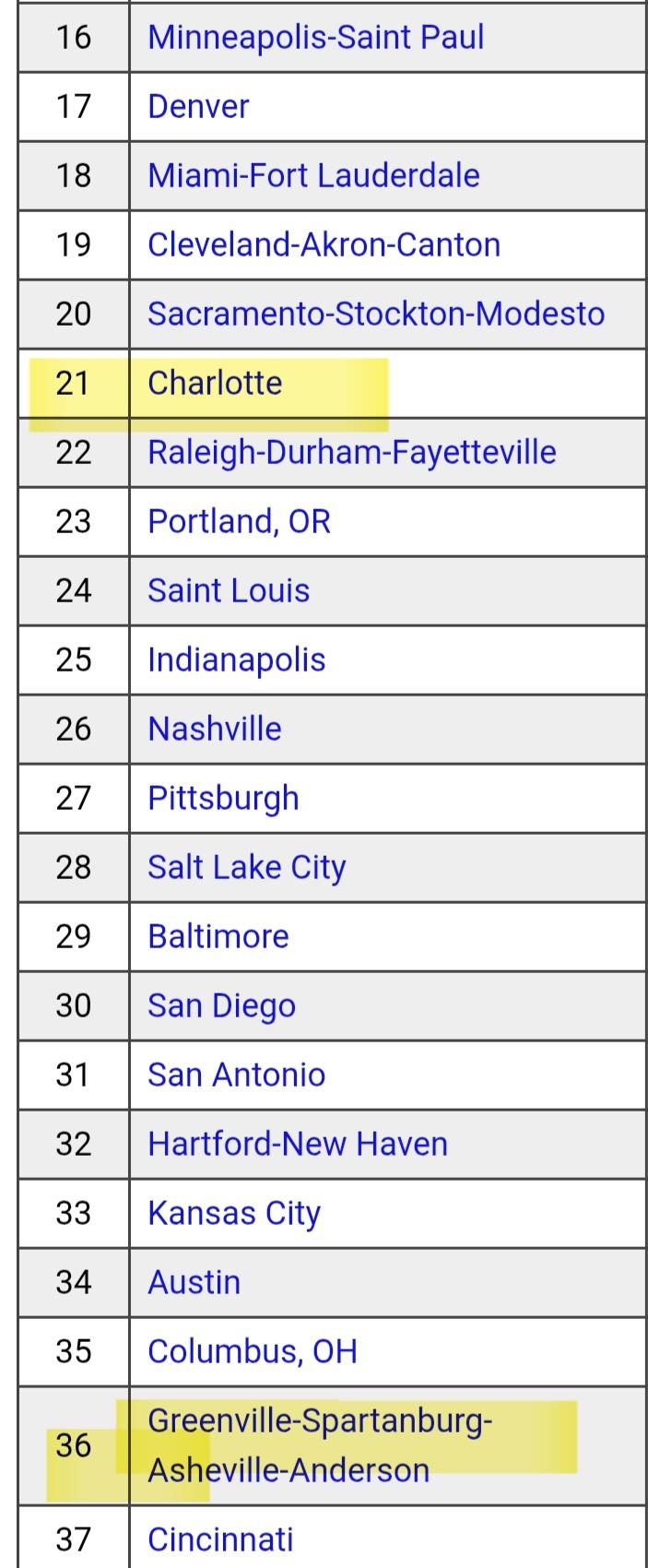Open the Kansas City link
Viewport: 648px width, 1568px height.
234,1214
